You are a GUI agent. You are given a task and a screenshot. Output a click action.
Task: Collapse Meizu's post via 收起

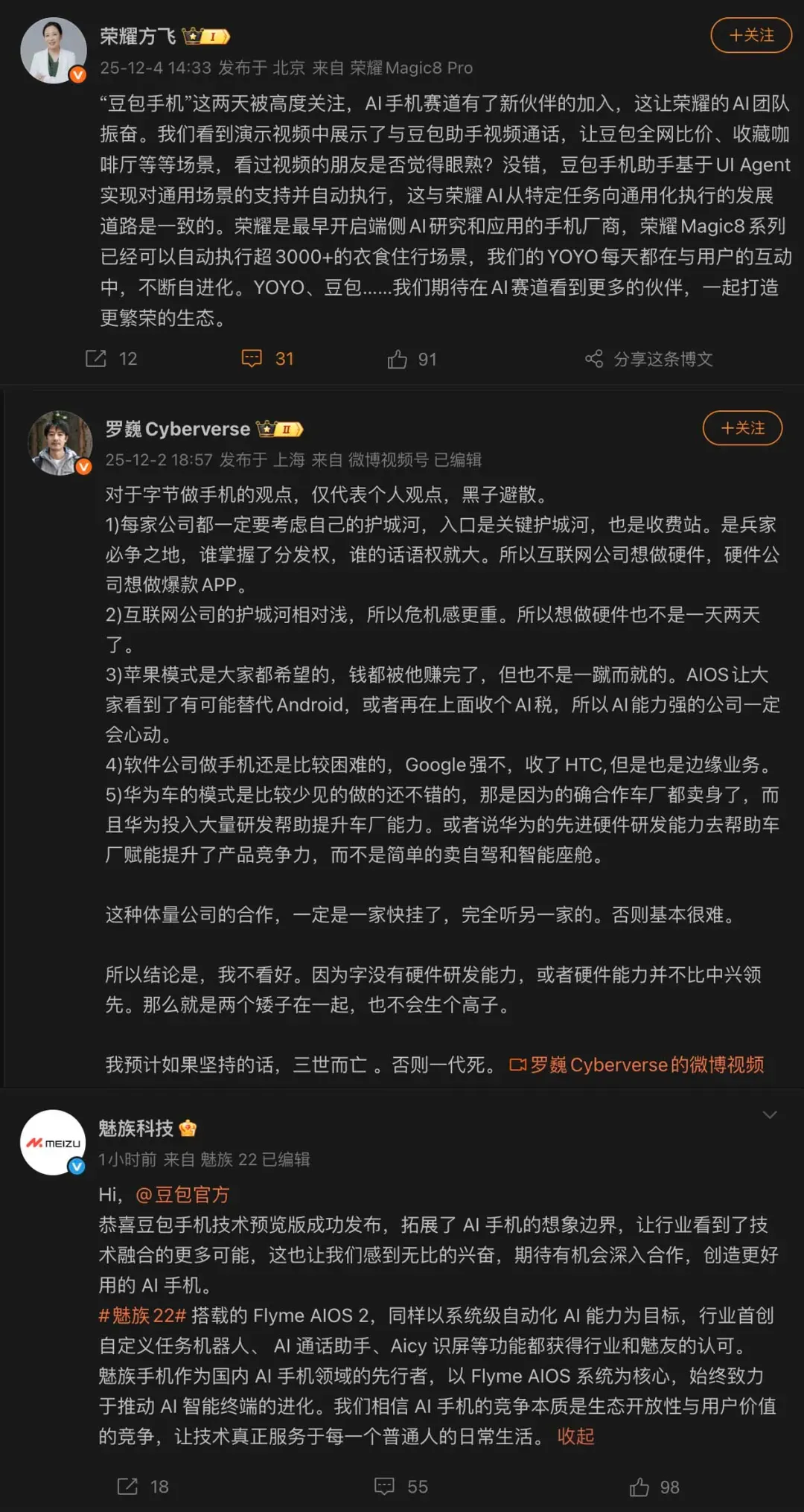[575, 1435]
